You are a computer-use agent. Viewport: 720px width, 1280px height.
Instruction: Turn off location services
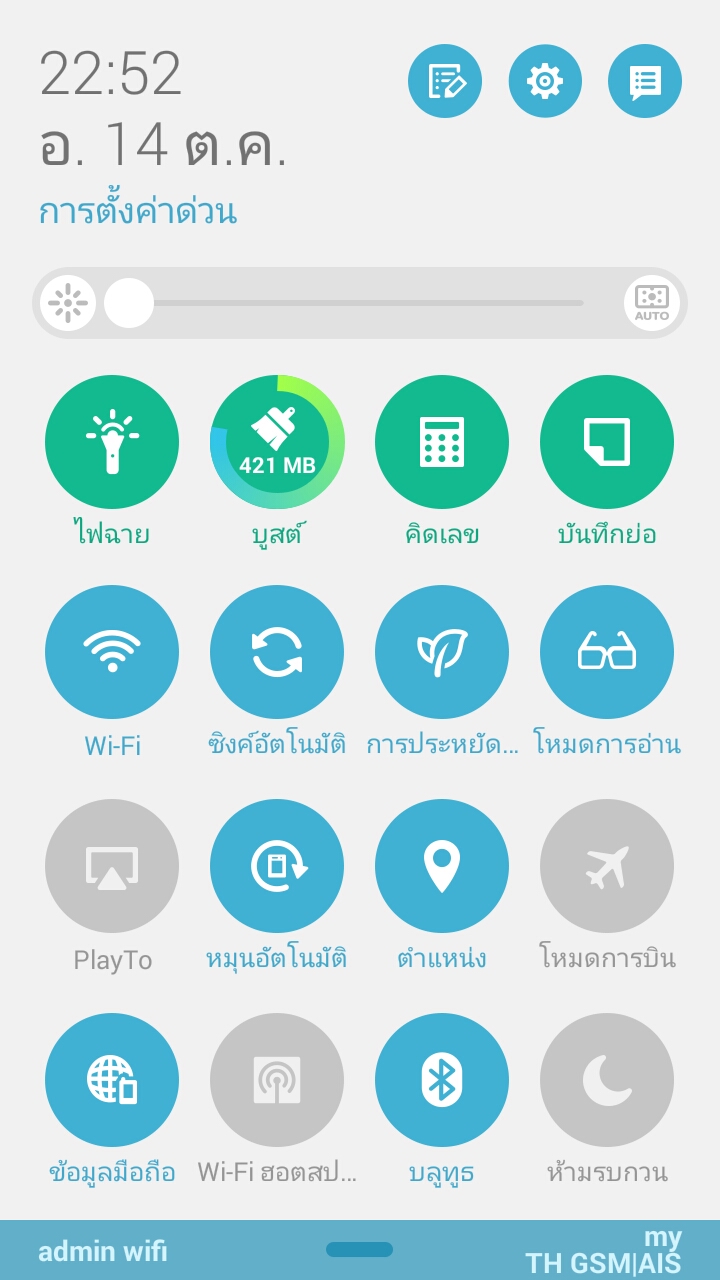[442, 866]
